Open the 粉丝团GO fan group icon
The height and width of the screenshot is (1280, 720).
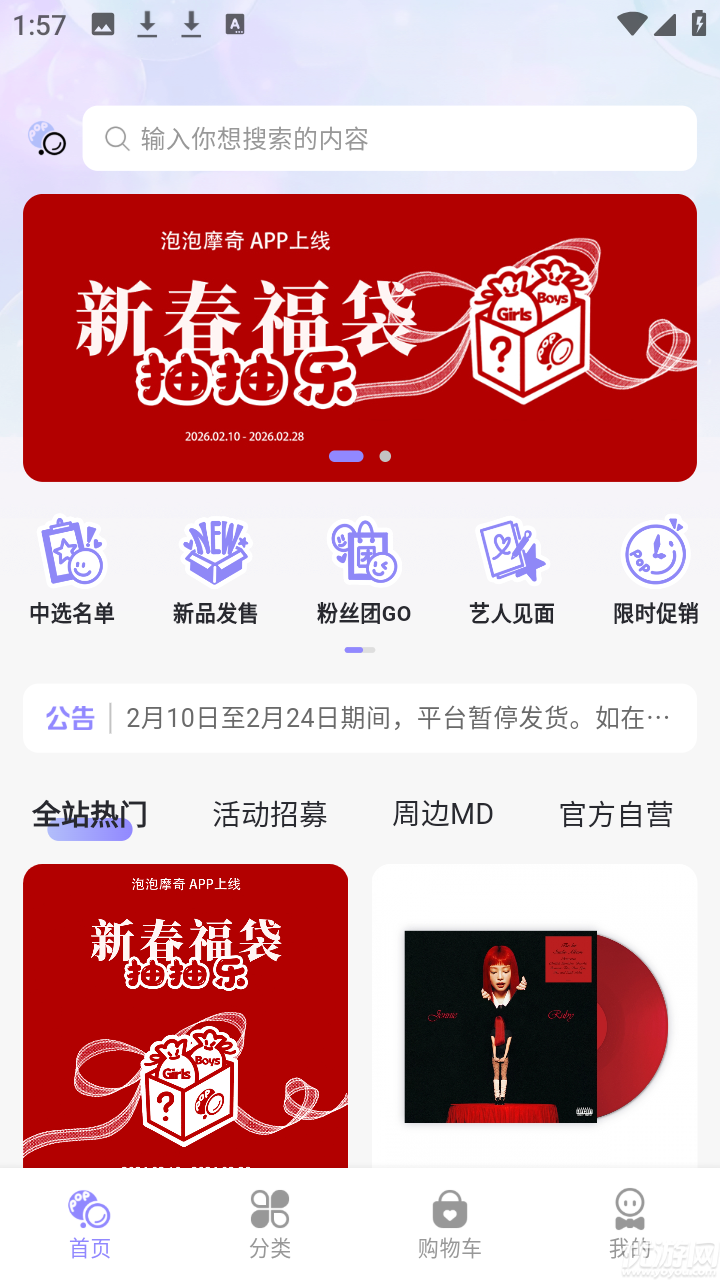coord(364,551)
